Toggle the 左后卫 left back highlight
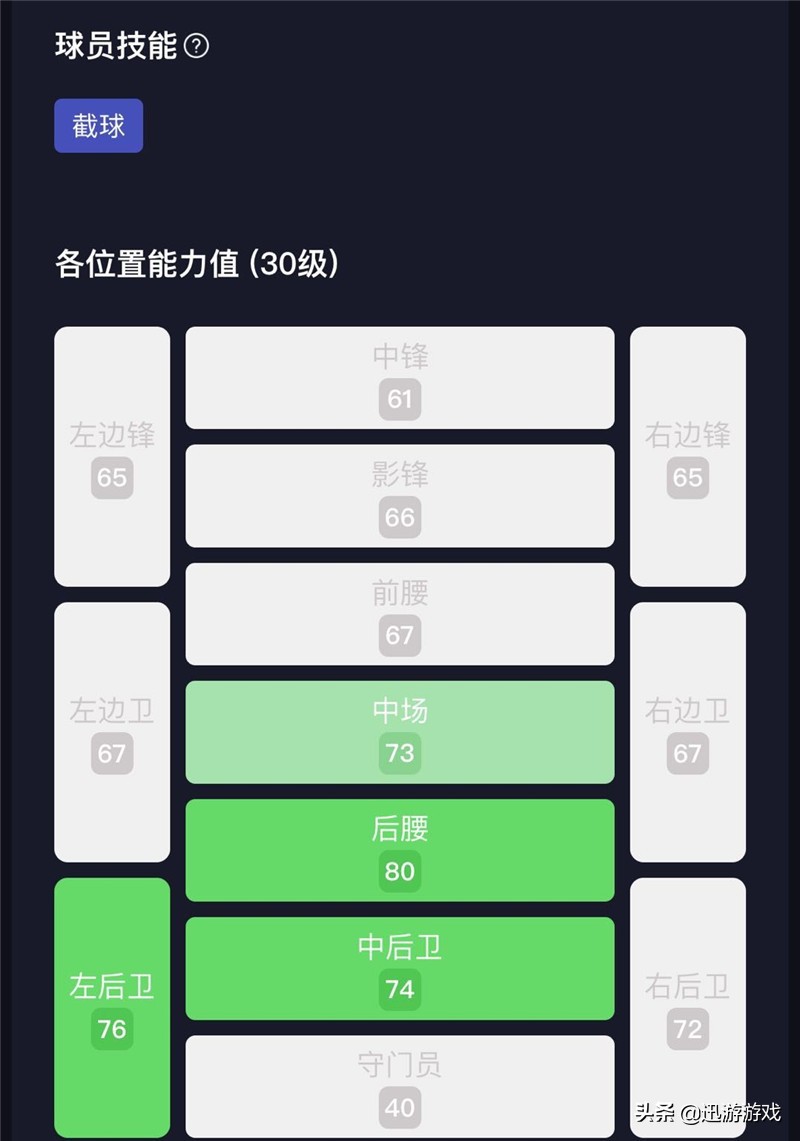This screenshot has width=800, height=1141. pyautogui.click(x=112, y=1007)
